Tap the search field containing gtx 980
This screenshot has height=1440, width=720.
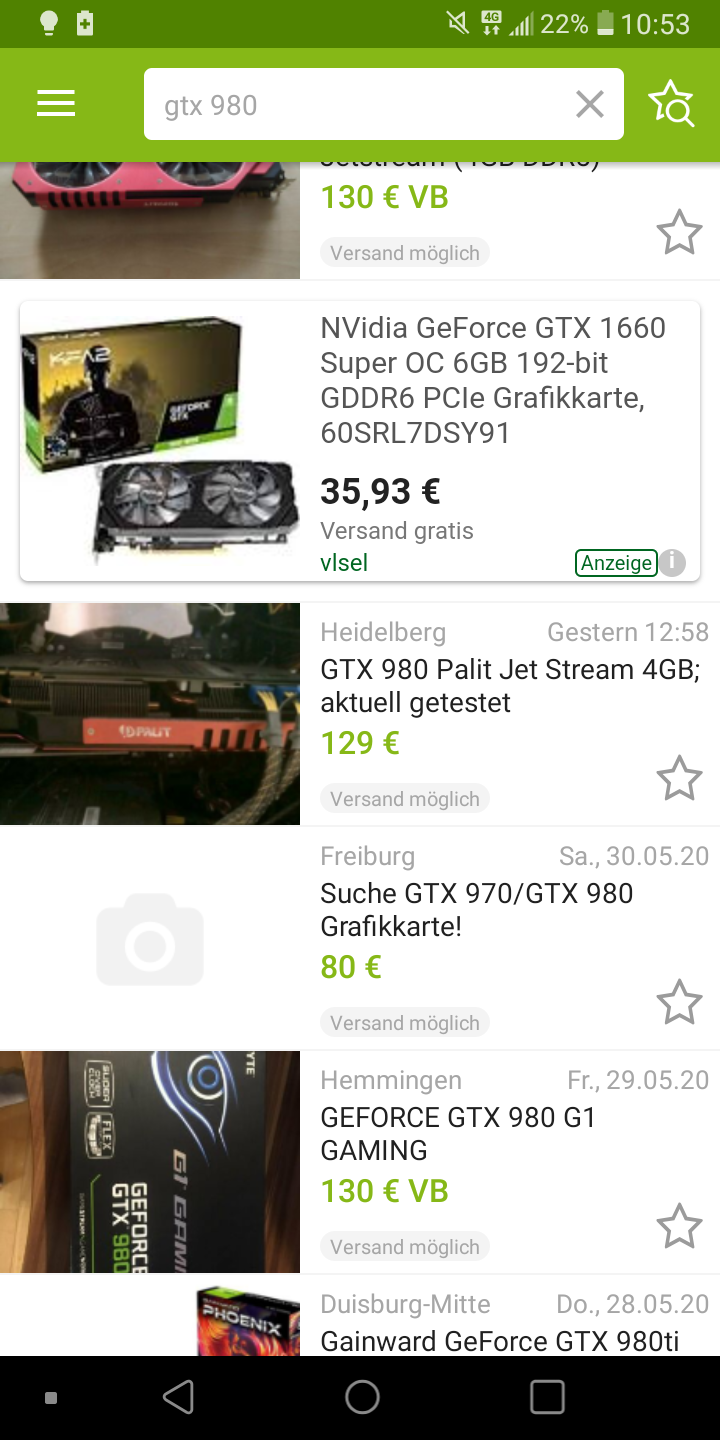pyautogui.click(x=360, y=105)
